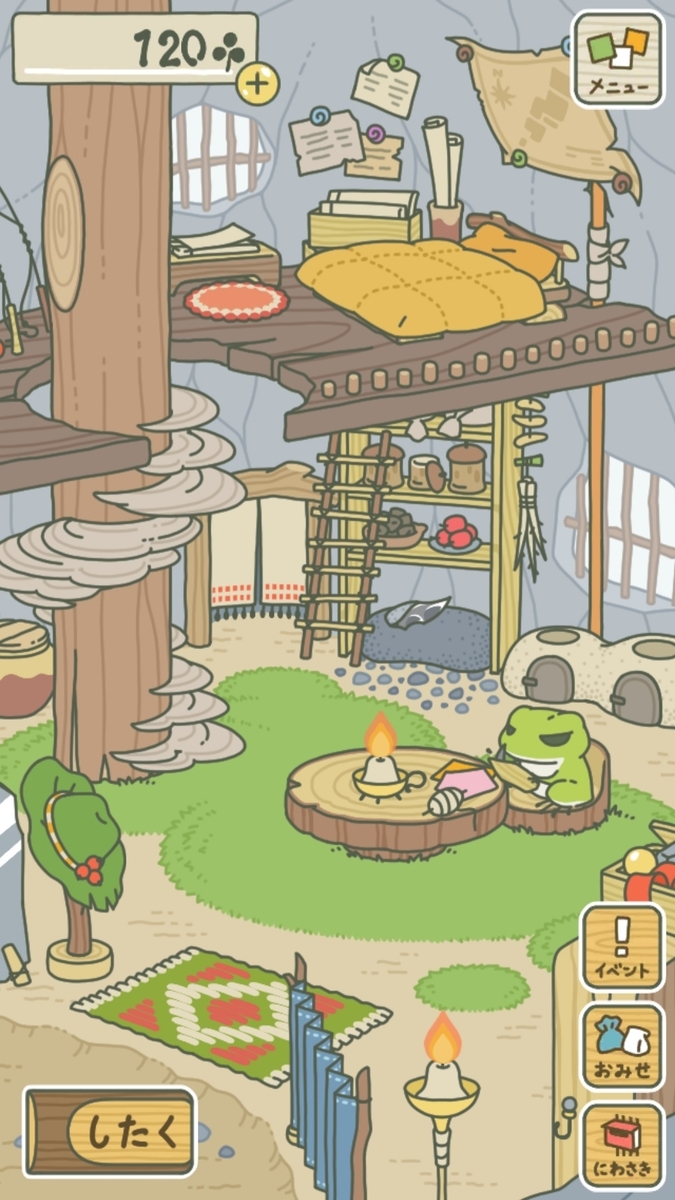Screen dimensions: 675x1200
Task: Tap the したく prepare button
Action: [x=110, y=1132]
